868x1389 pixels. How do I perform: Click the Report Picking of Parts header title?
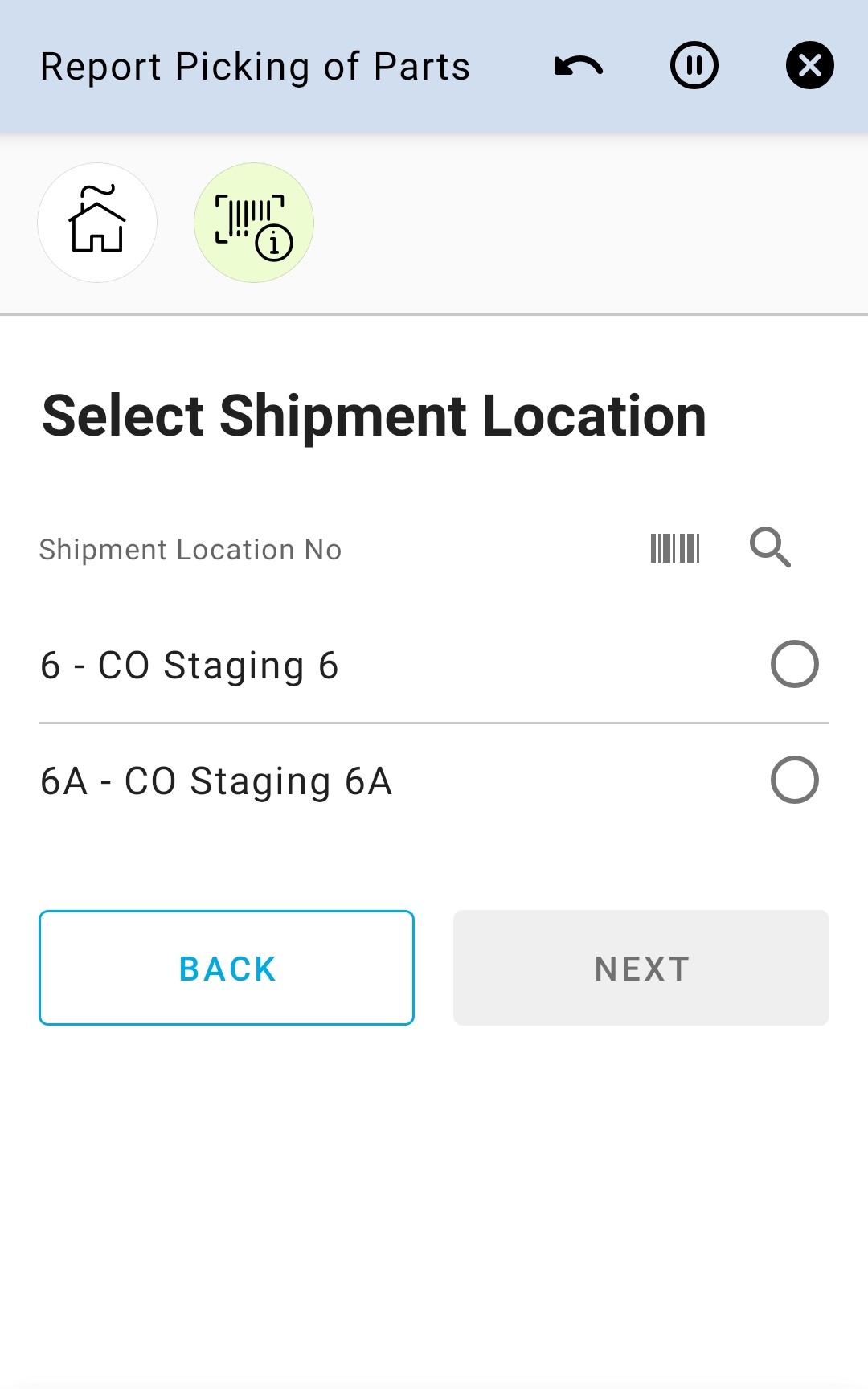pyautogui.click(x=254, y=66)
